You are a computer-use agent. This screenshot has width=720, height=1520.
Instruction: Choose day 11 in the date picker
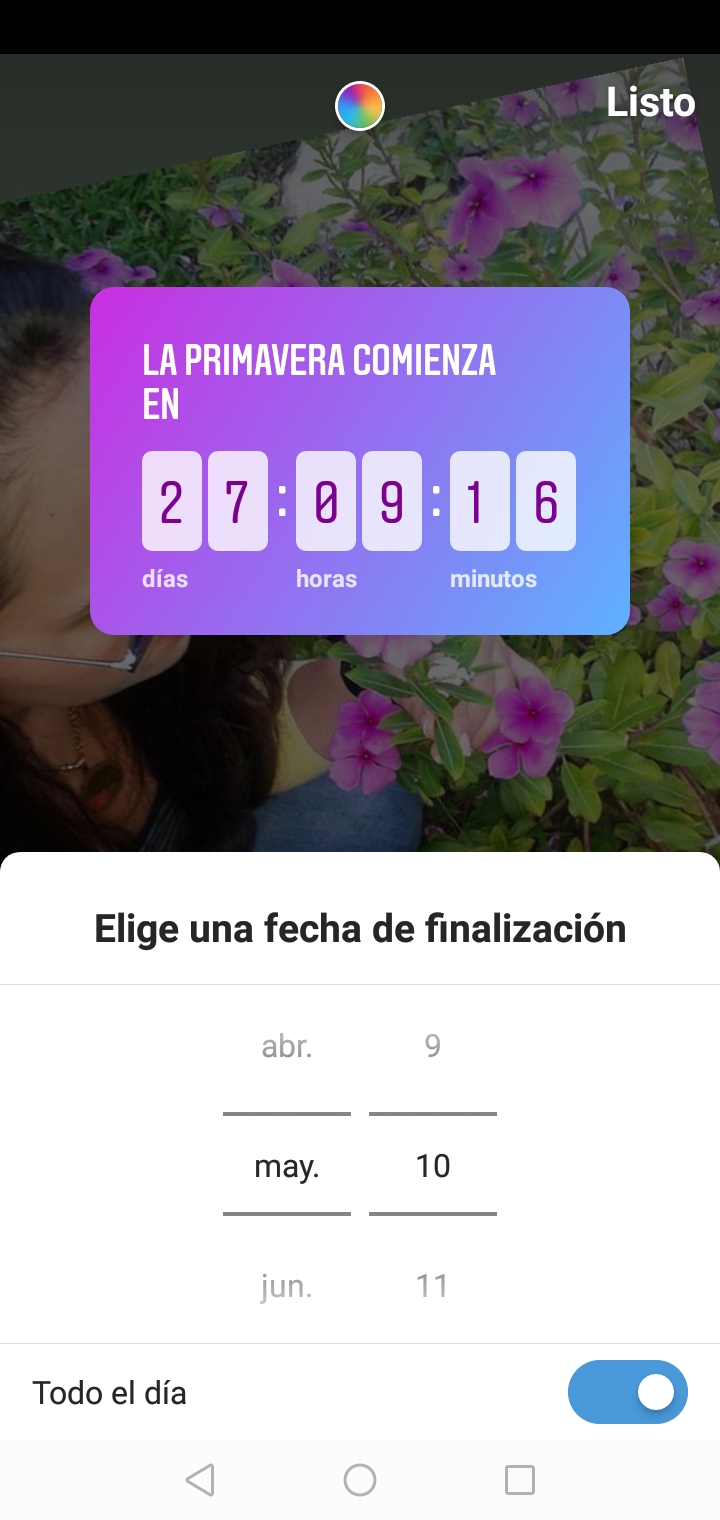pos(432,1286)
